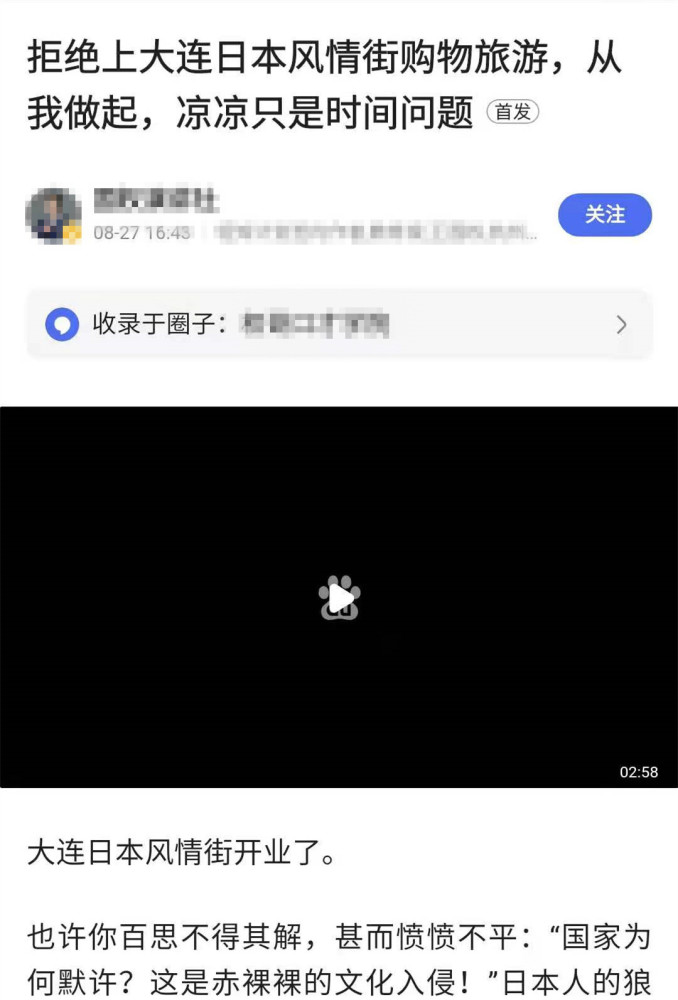Open the 收录于圈子 circle row

(x=338, y=324)
